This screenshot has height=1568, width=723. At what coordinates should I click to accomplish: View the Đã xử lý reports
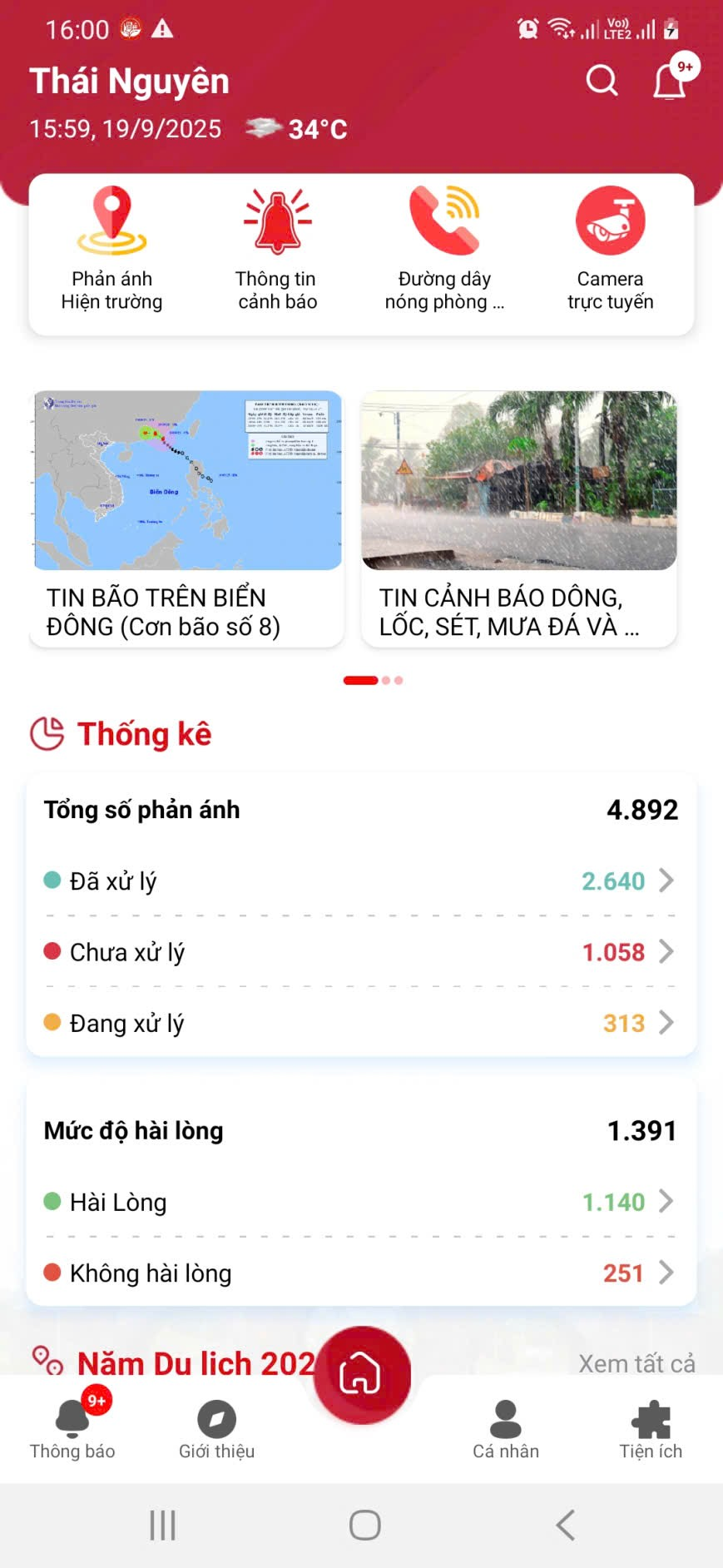click(360, 881)
